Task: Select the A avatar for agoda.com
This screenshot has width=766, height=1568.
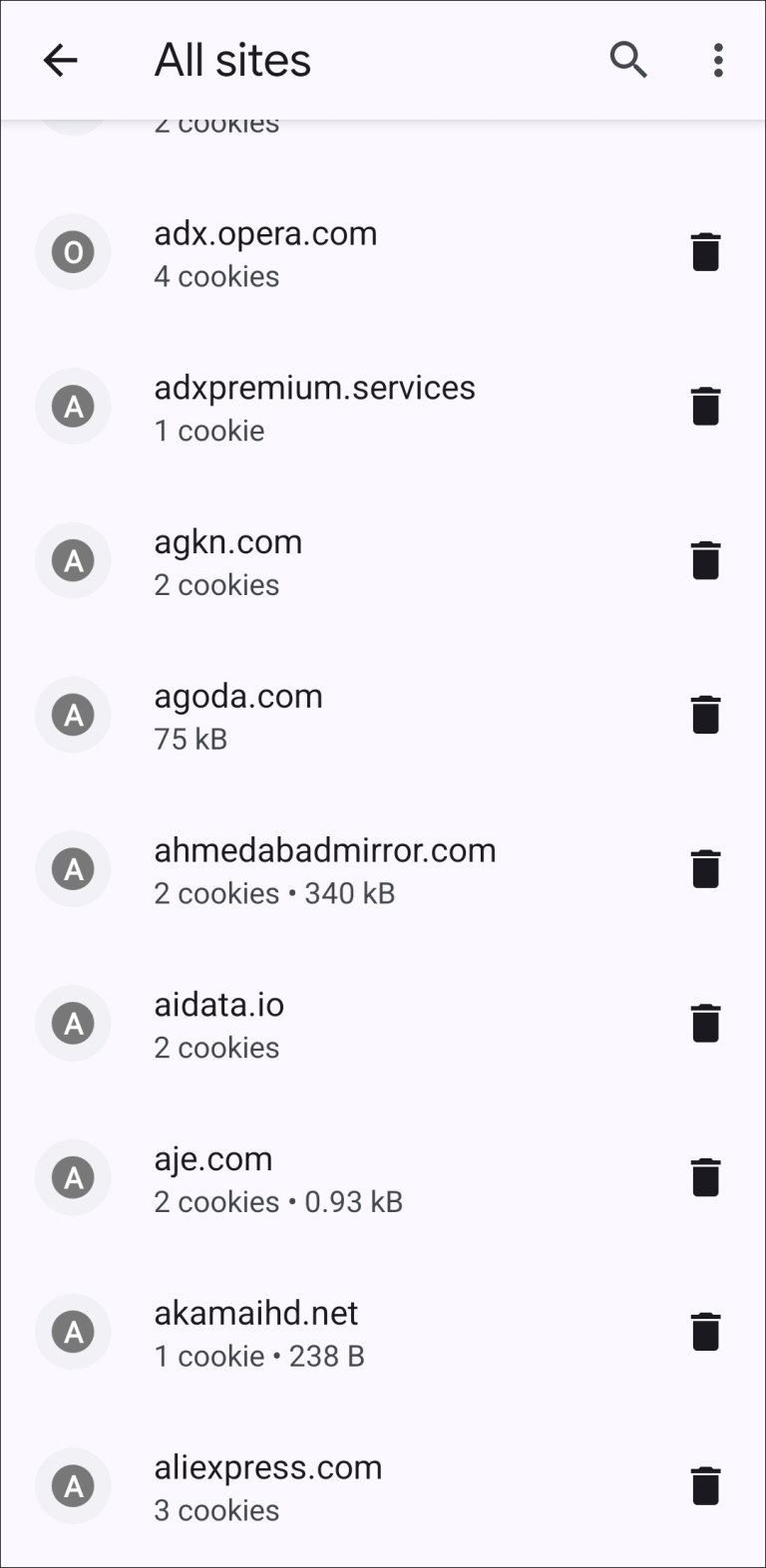Action: pyautogui.click(x=73, y=715)
